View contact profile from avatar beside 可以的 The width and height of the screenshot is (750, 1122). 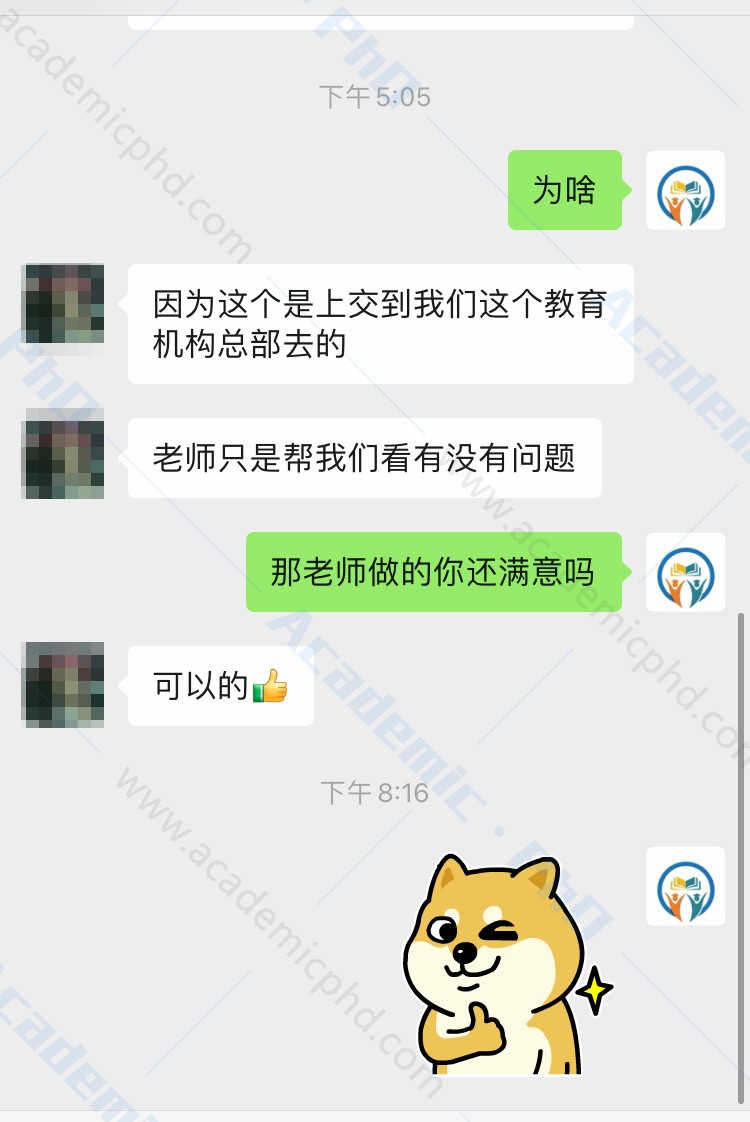(64, 684)
